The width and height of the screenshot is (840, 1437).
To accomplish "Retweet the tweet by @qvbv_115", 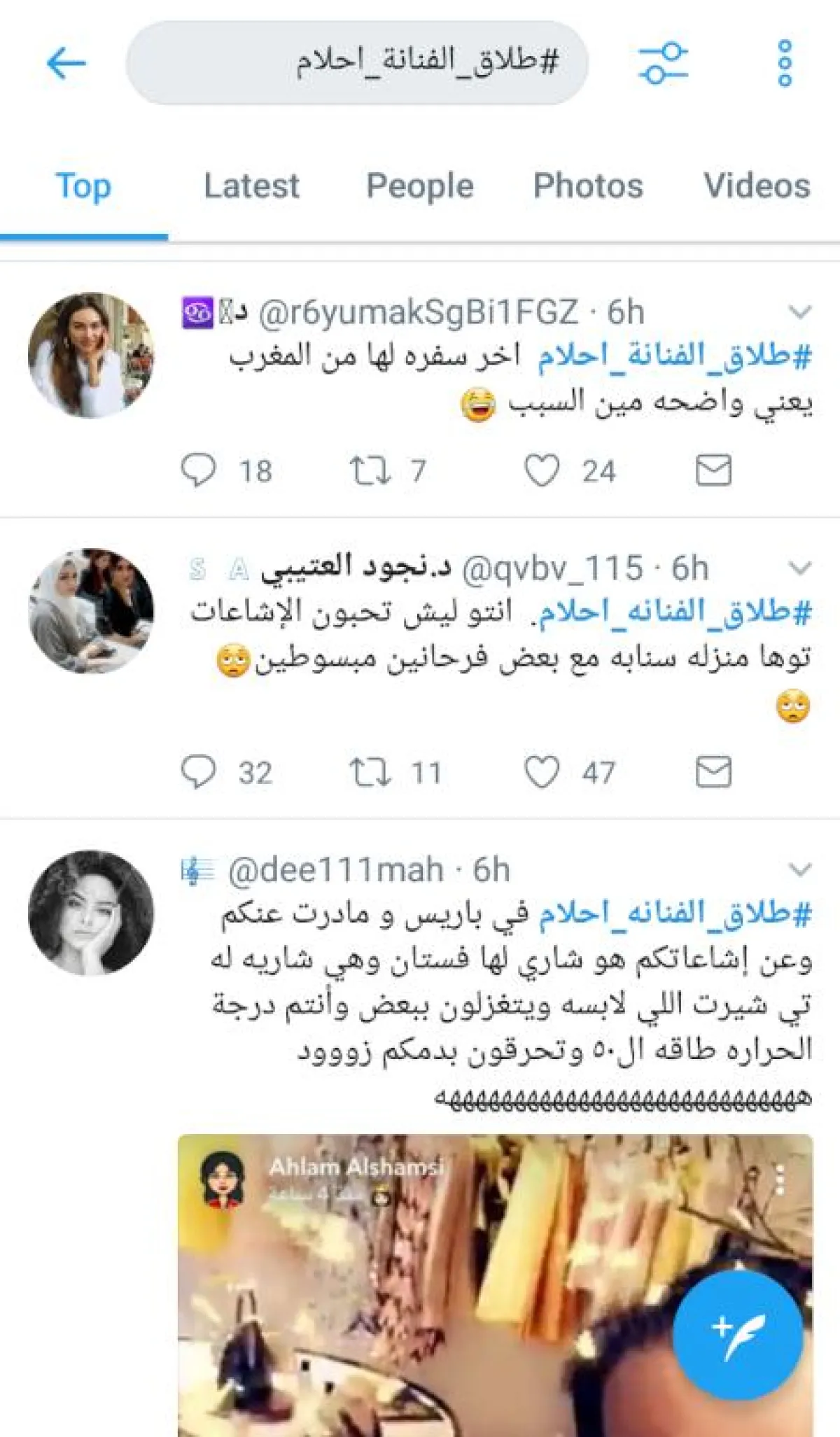I will [370, 772].
